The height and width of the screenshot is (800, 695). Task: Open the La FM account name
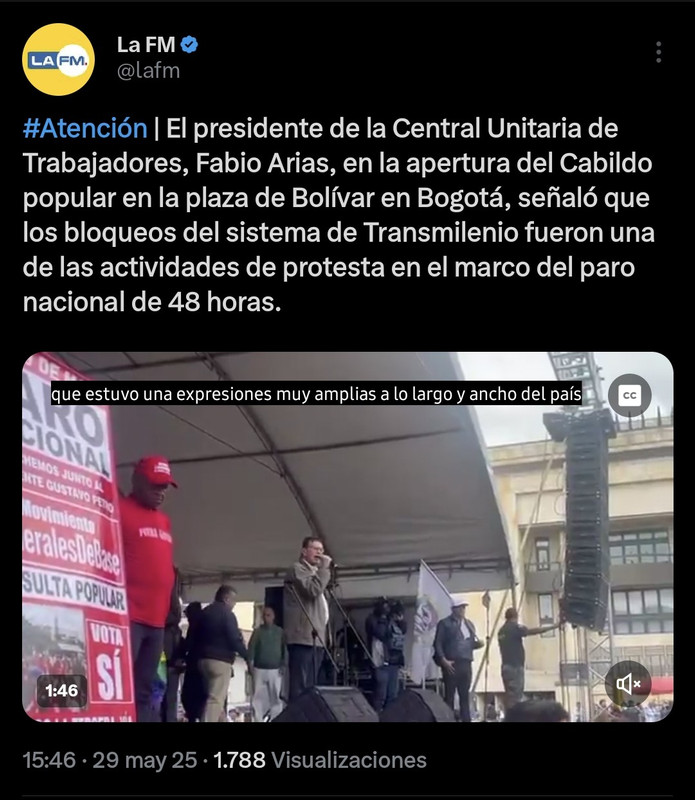pyautogui.click(x=145, y=44)
